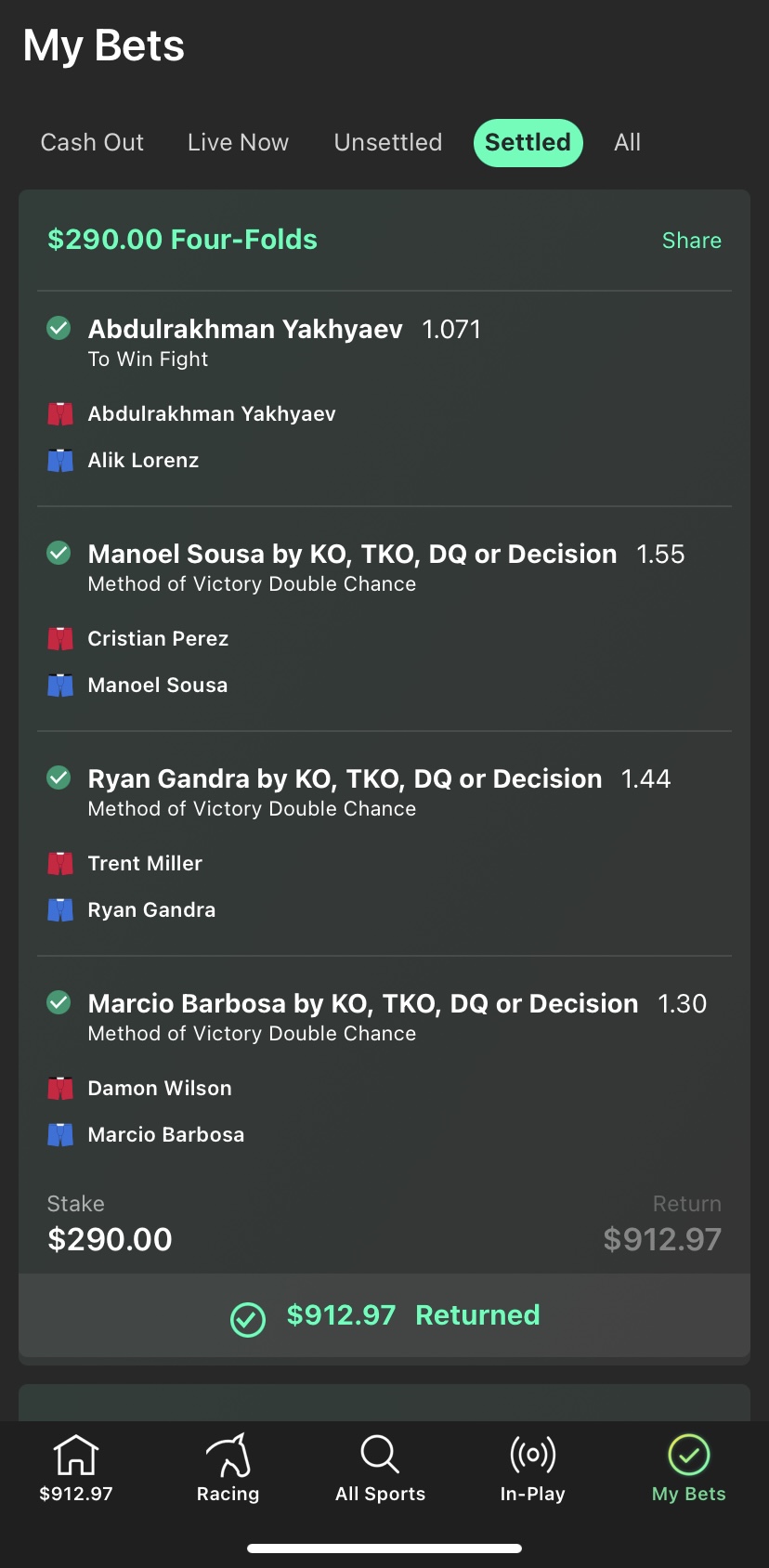Open All Sports search
Viewport: 769px width, 1568px height.
click(380, 1469)
